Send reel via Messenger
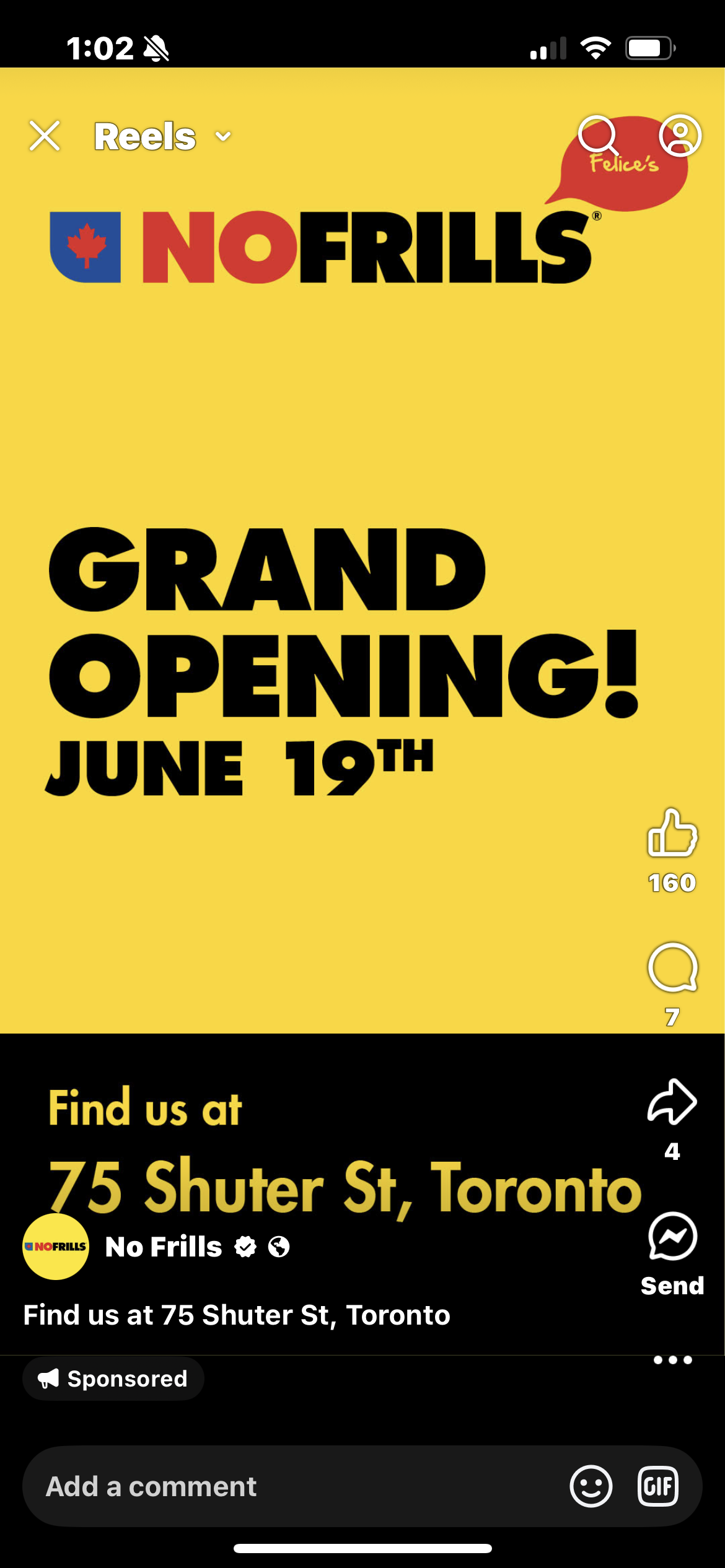725x1568 pixels. [672, 1237]
